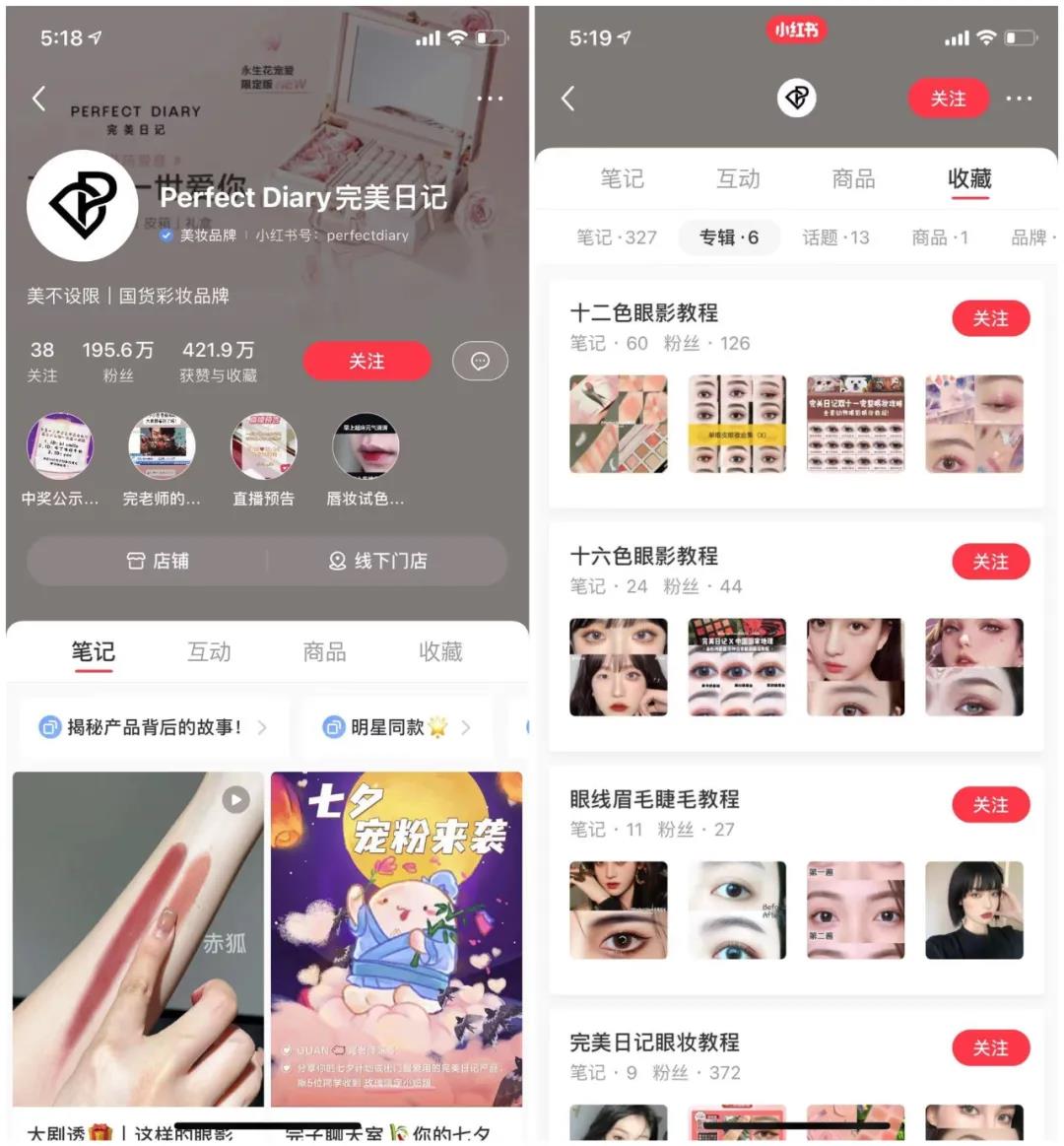Open the 七夕宠粉来袭 note

[396, 938]
